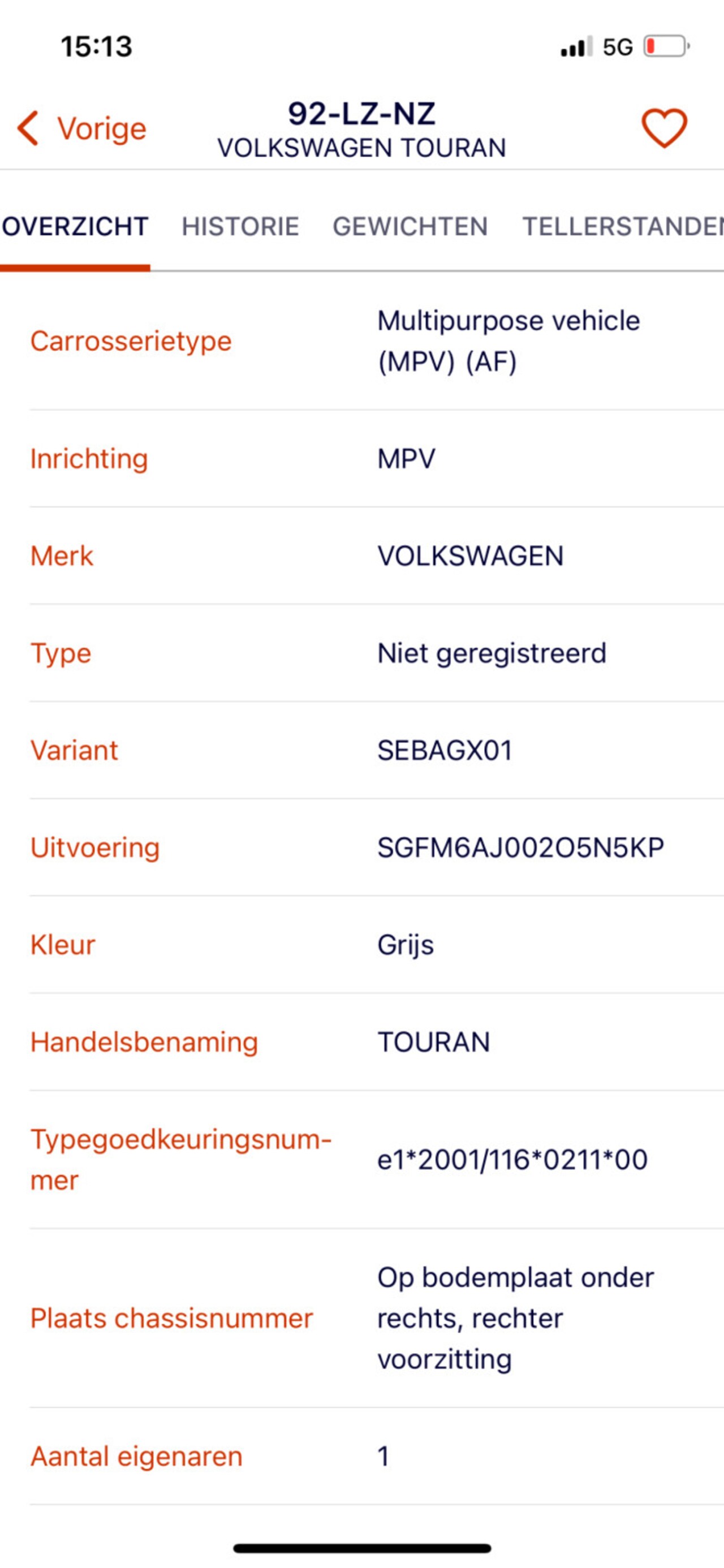
Task: Show the Tellerstanden tab
Action: coord(623,226)
